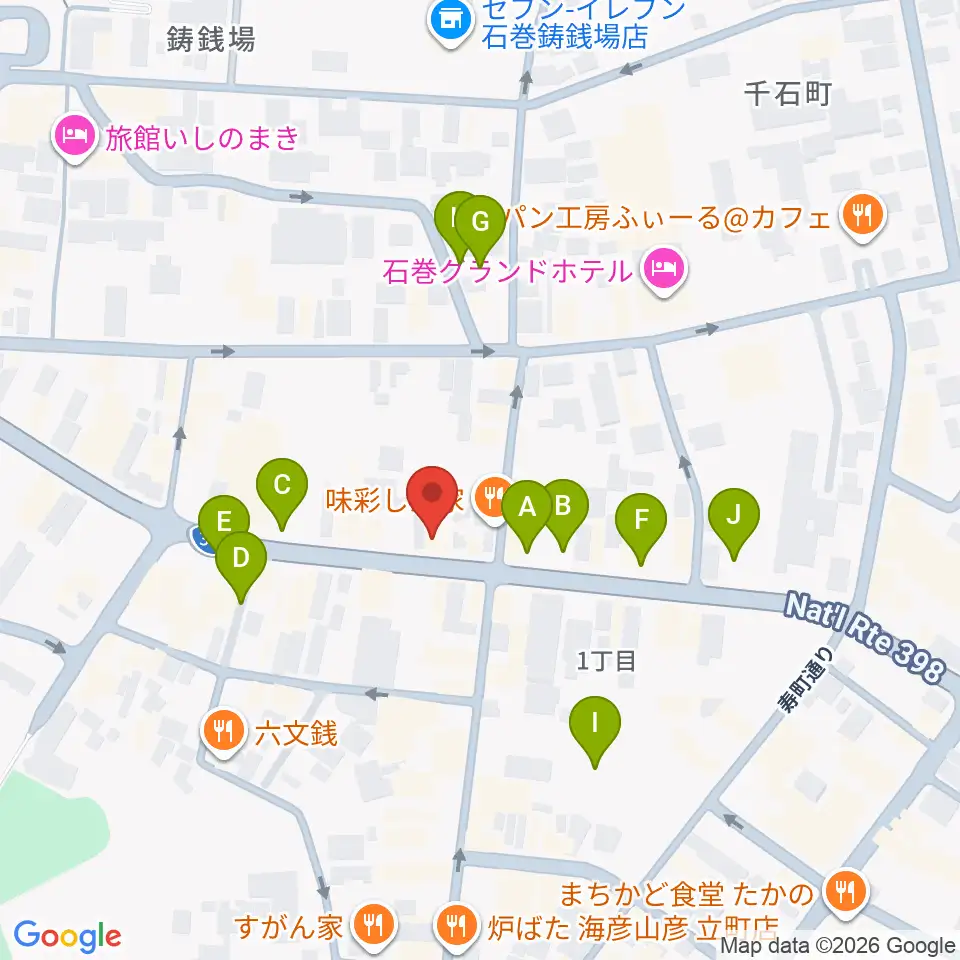Open the 六文銭 restaurant pin
960x960 pixels.
pyautogui.click(x=223, y=733)
